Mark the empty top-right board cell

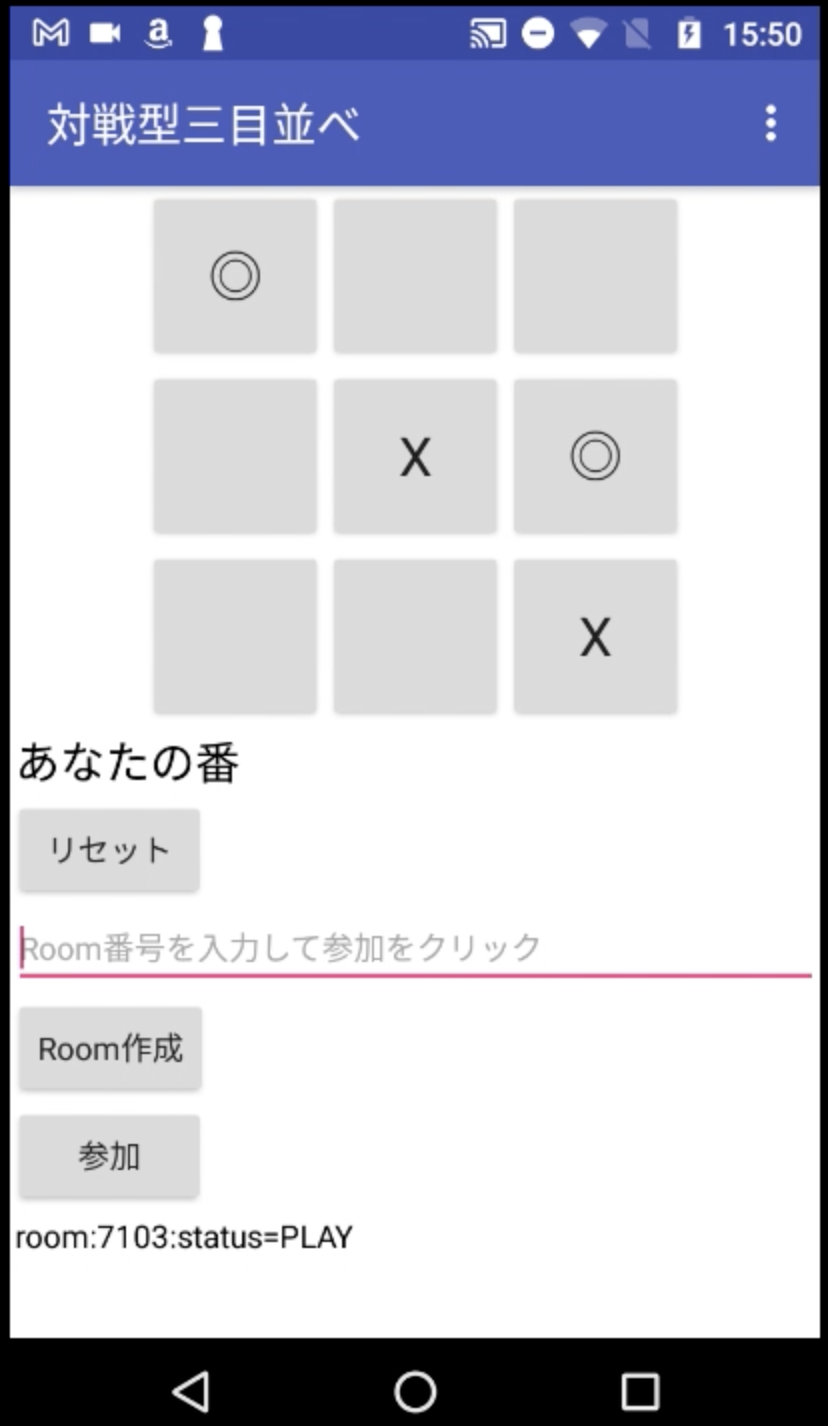(x=595, y=276)
